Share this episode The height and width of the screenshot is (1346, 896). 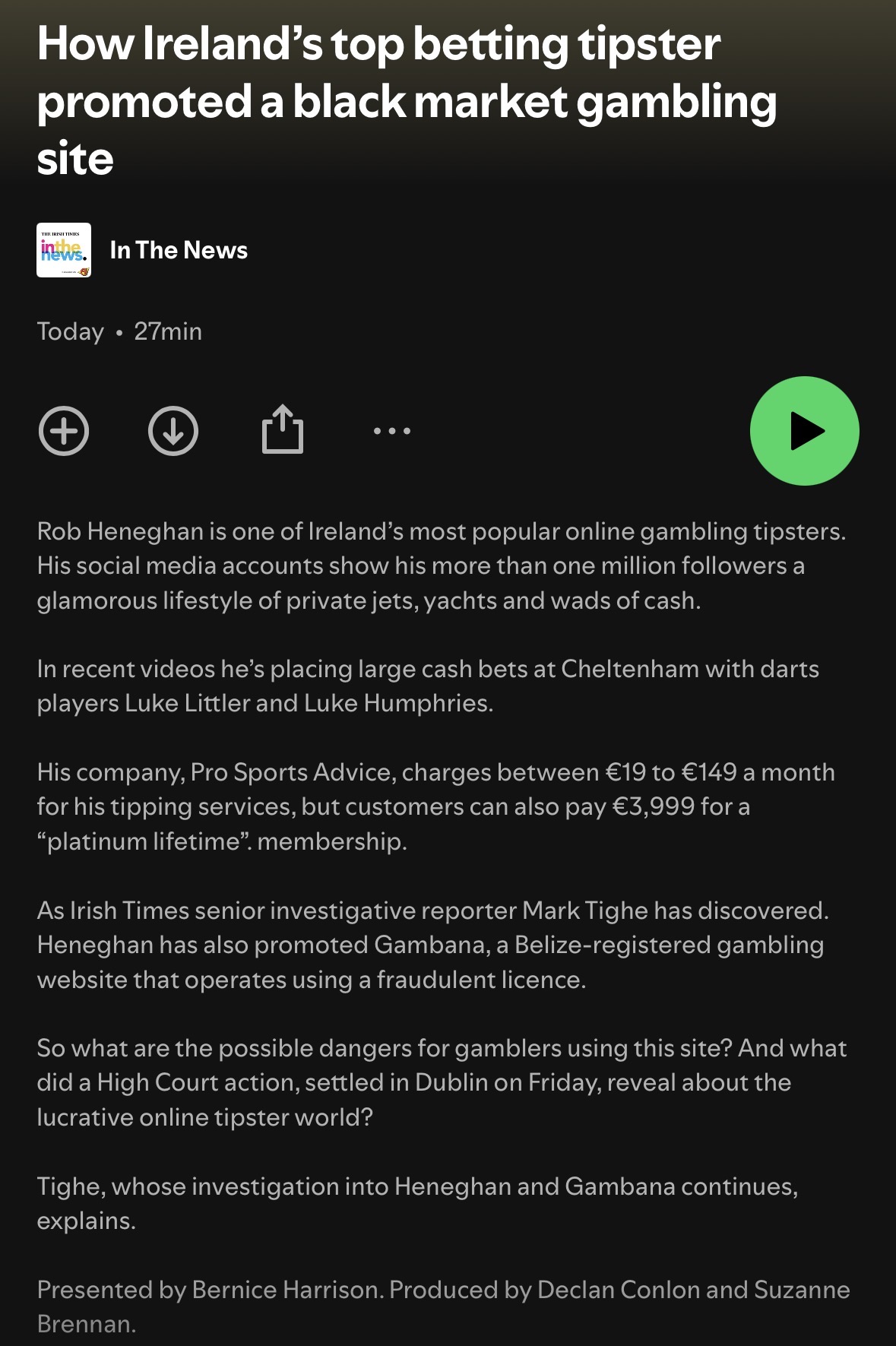click(x=283, y=429)
